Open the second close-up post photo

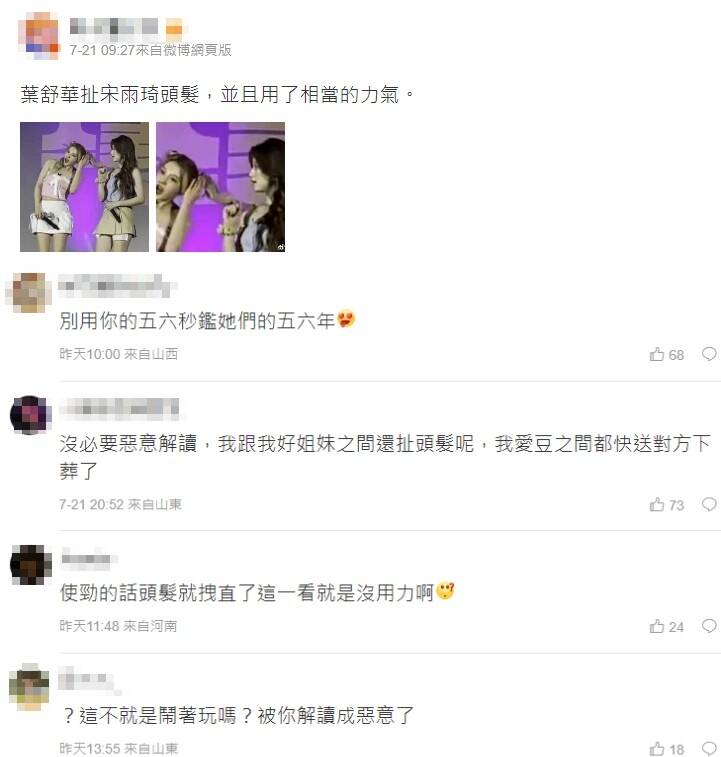tap(220, 186)
